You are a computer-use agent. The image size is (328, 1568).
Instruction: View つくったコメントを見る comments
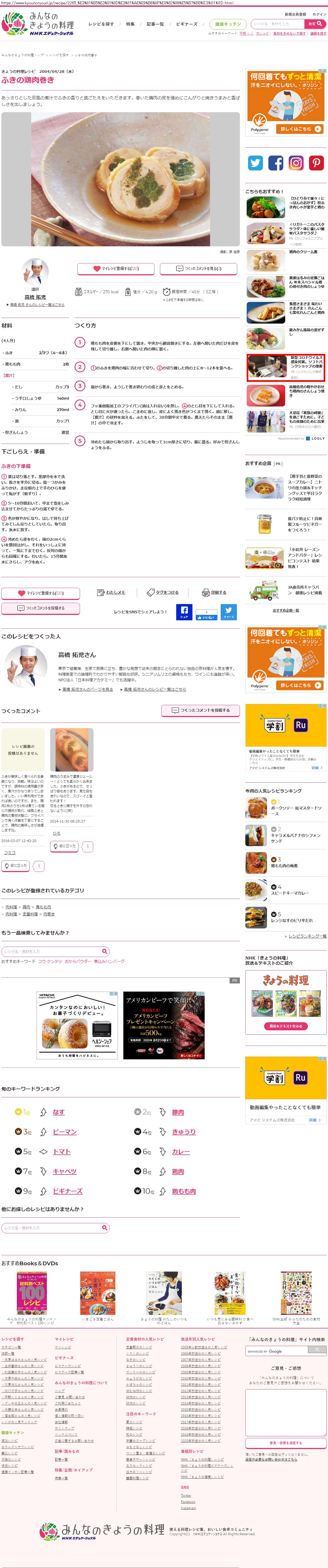click(199, 269)
